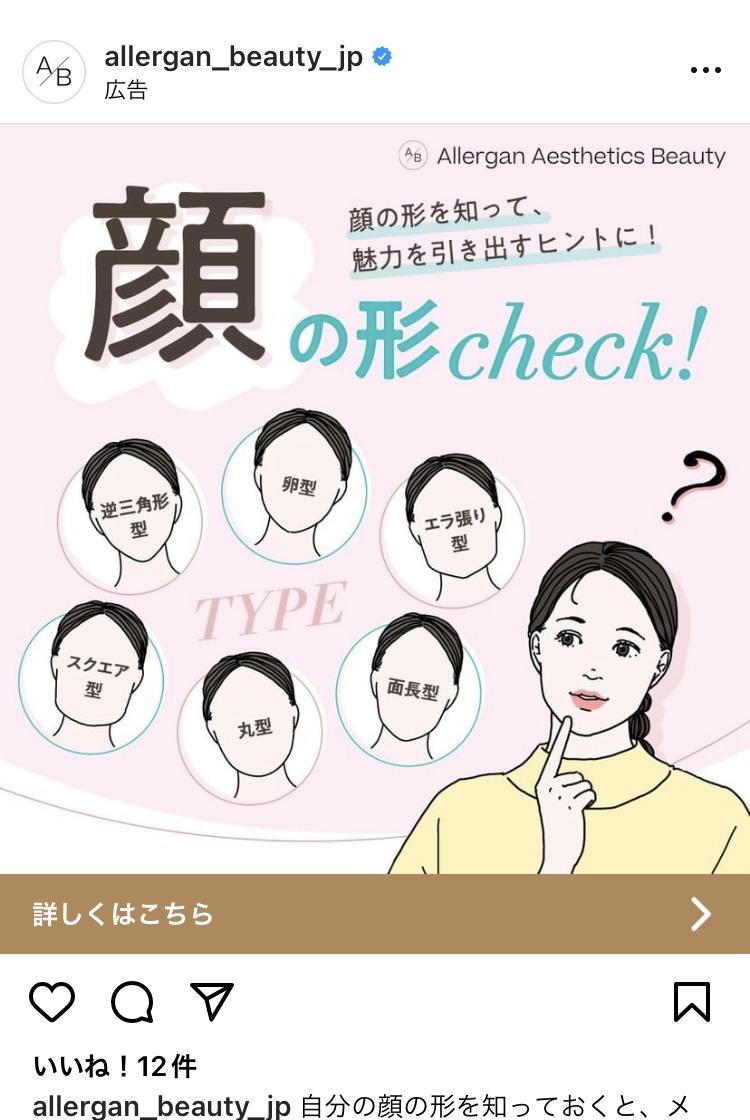This screenshot has width=750, height=1120.
Task: Open allergan_beauty_jp username in the post header
Action: tap(233, 56)
